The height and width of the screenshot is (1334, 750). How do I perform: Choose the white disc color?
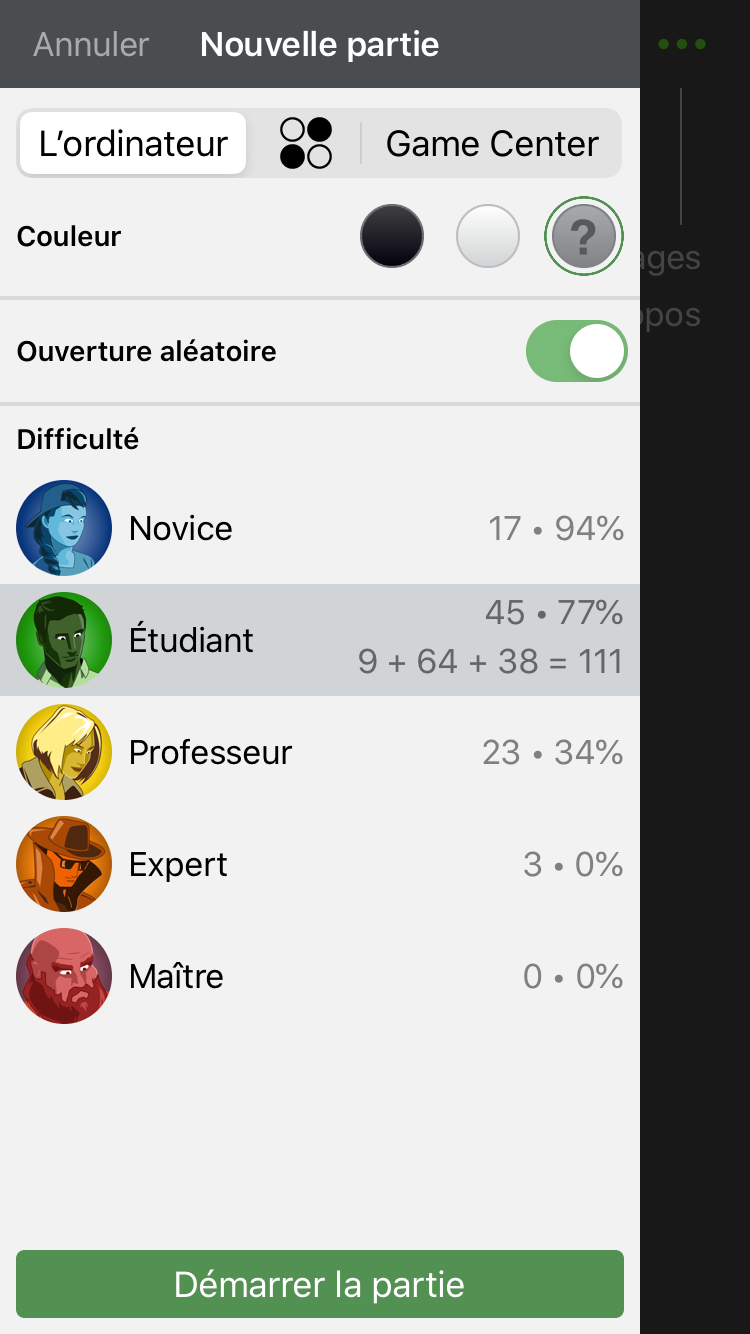pyautogui.click(x=488, y=237)
